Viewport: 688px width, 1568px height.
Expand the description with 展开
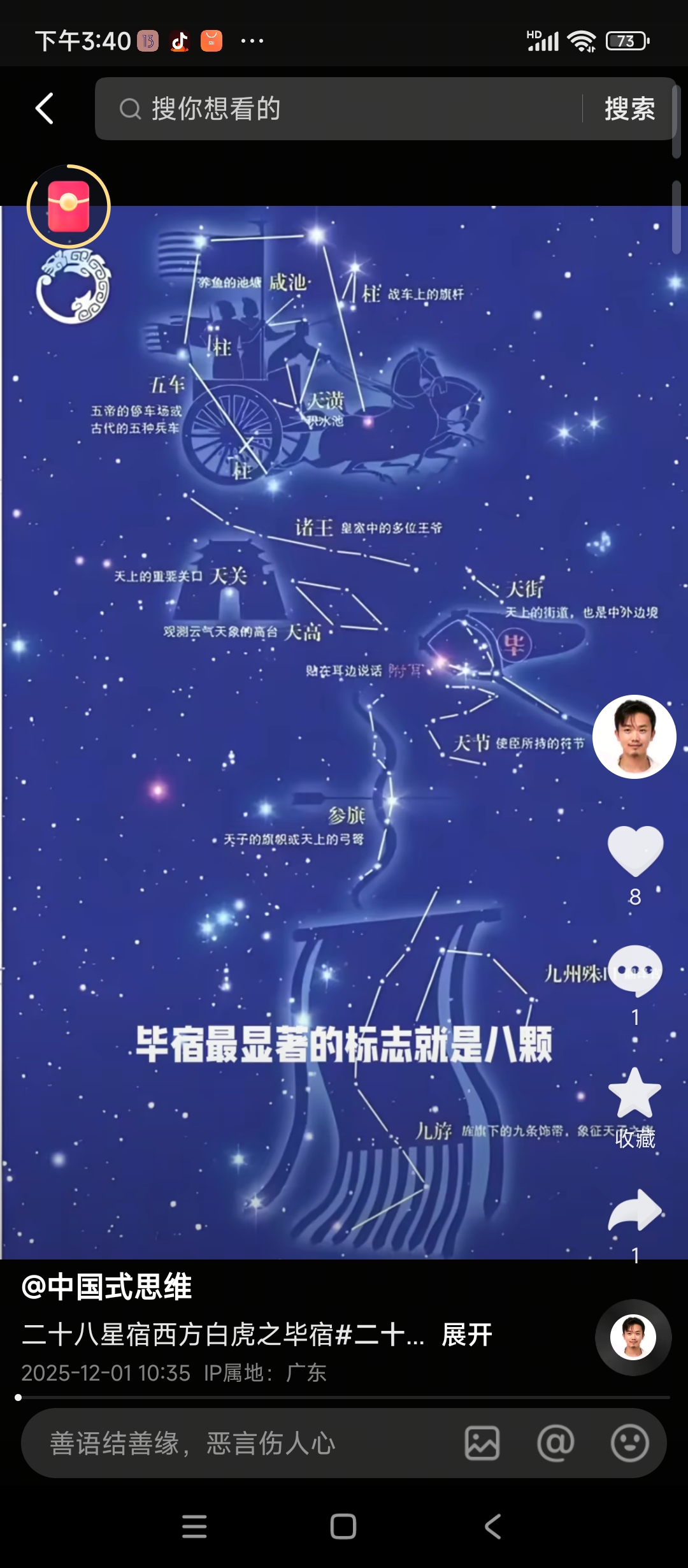click(467, 1335)
